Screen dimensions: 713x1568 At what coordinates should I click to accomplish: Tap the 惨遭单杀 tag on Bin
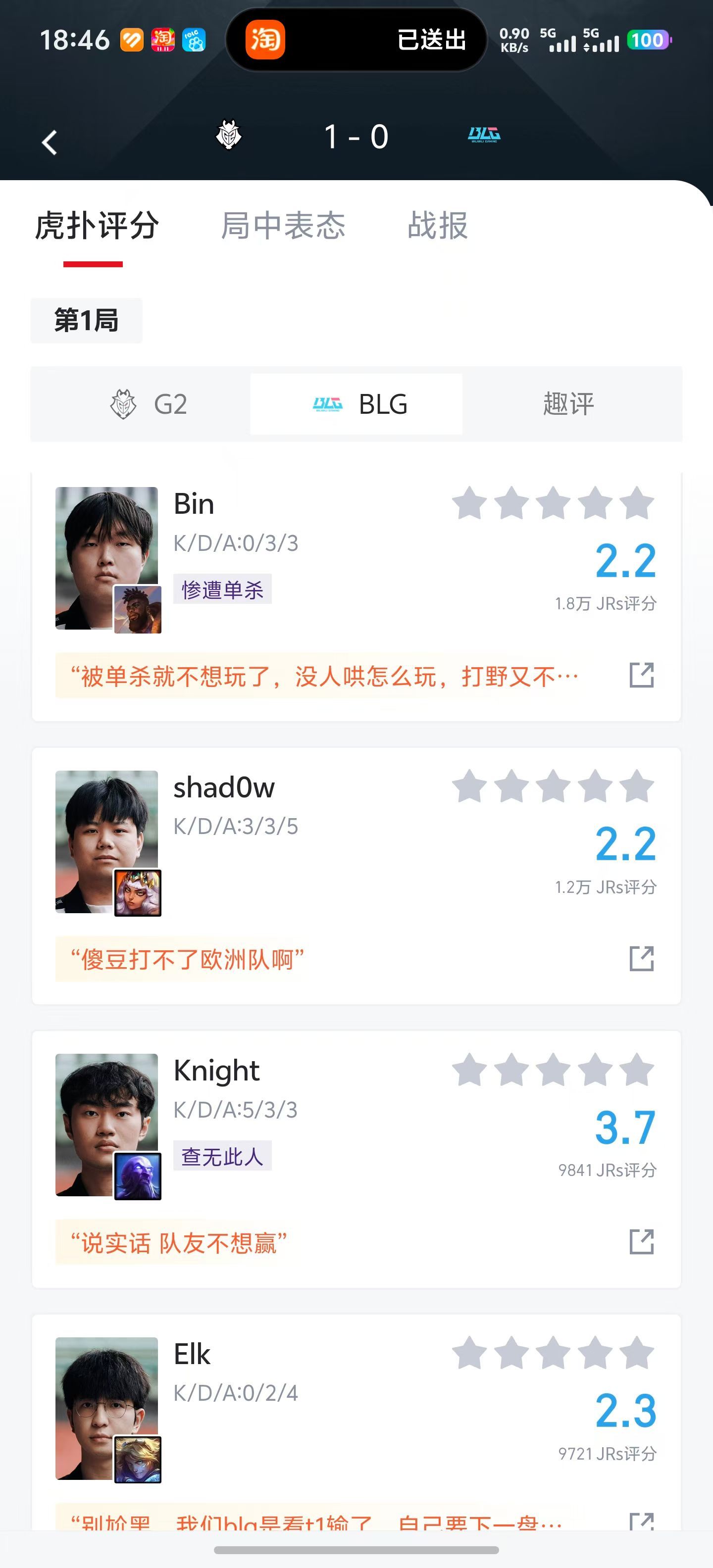222,589
